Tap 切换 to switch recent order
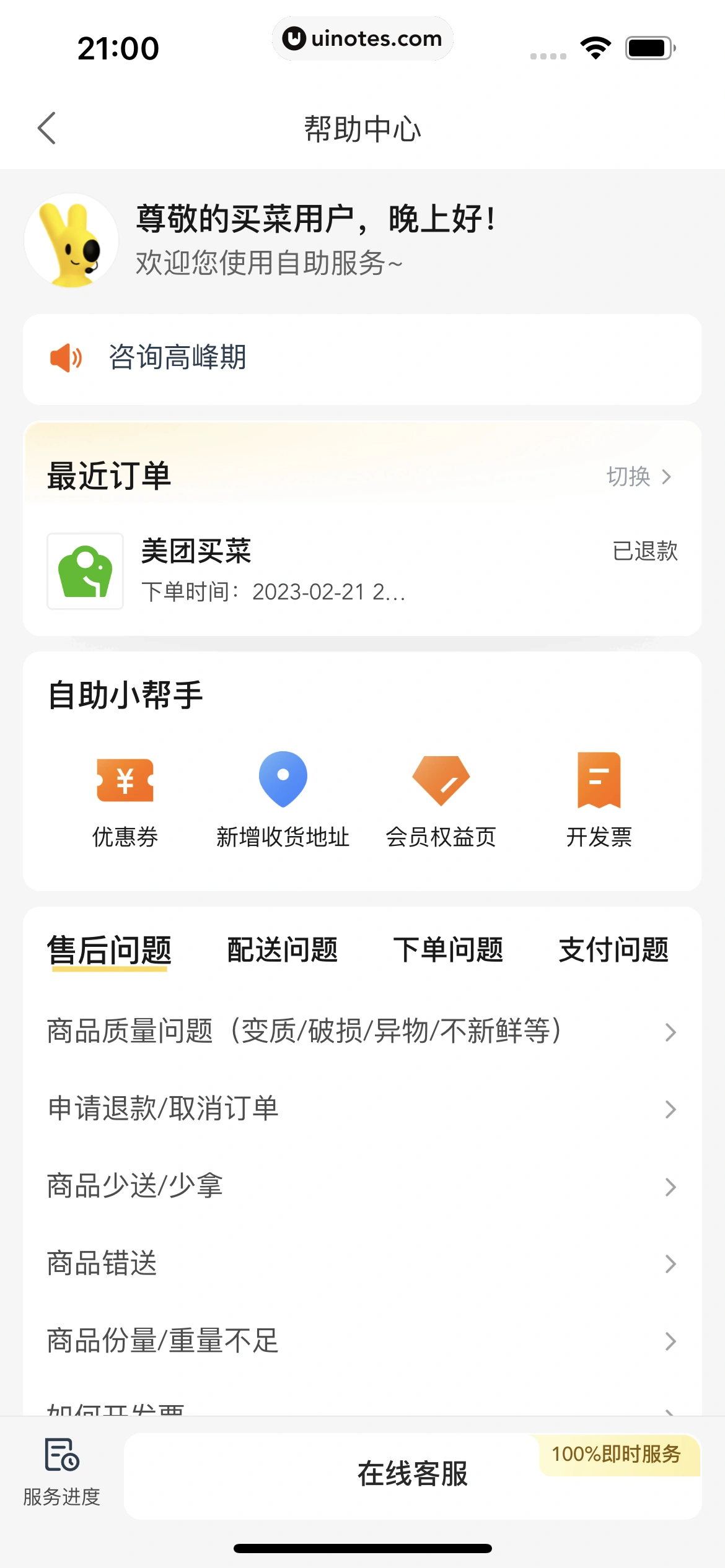 coord(638,476)
